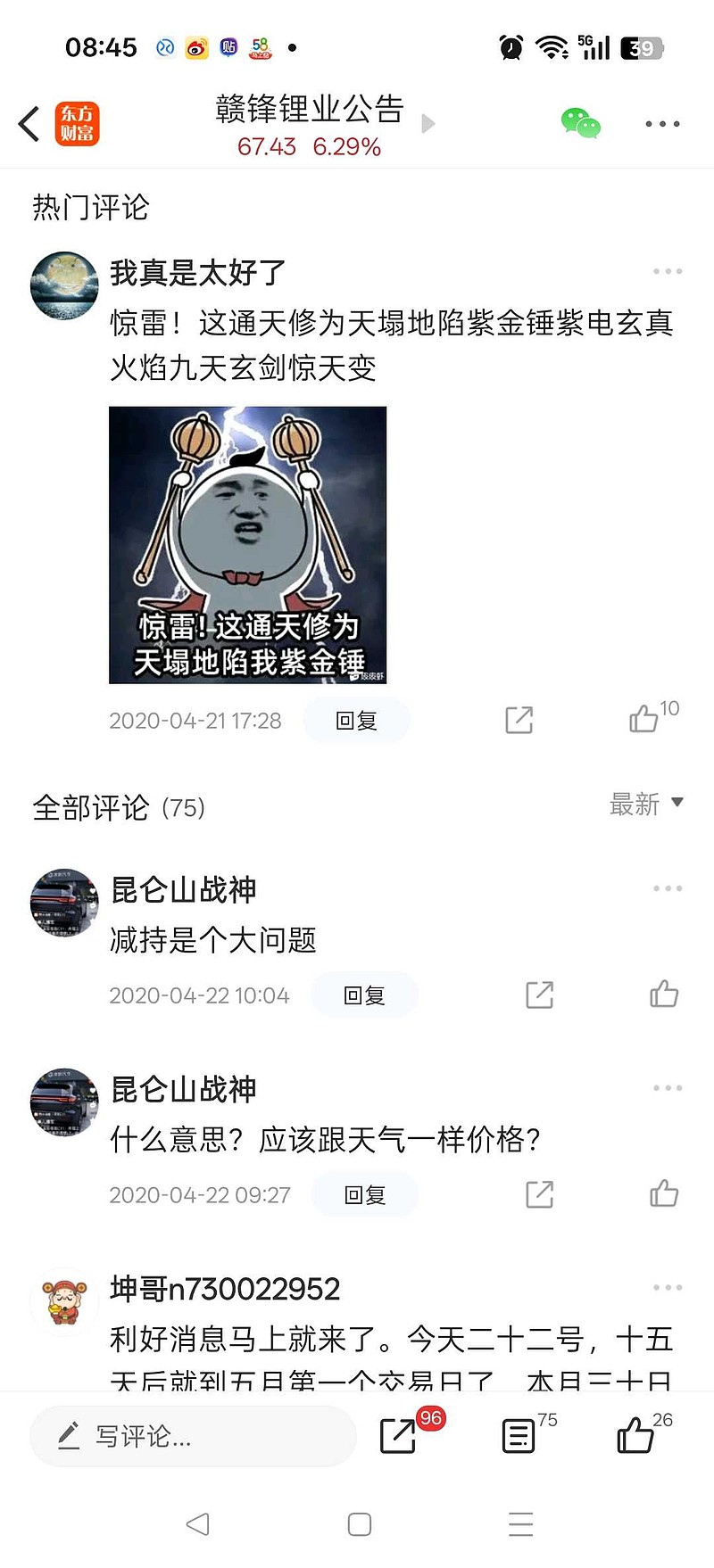The image size is (714, 1568).
Task: Tap the share arrow on 减持是个大问题 comment
Action: click(x=539, y=994)
